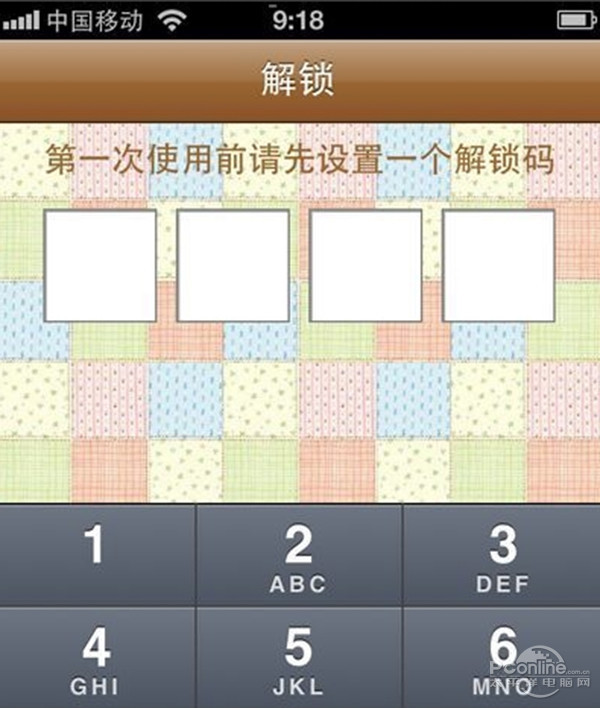The height and width of the screenshot is (708, 600).
Task: Tap the 1 key on keypad
Action: click(96, 554)
